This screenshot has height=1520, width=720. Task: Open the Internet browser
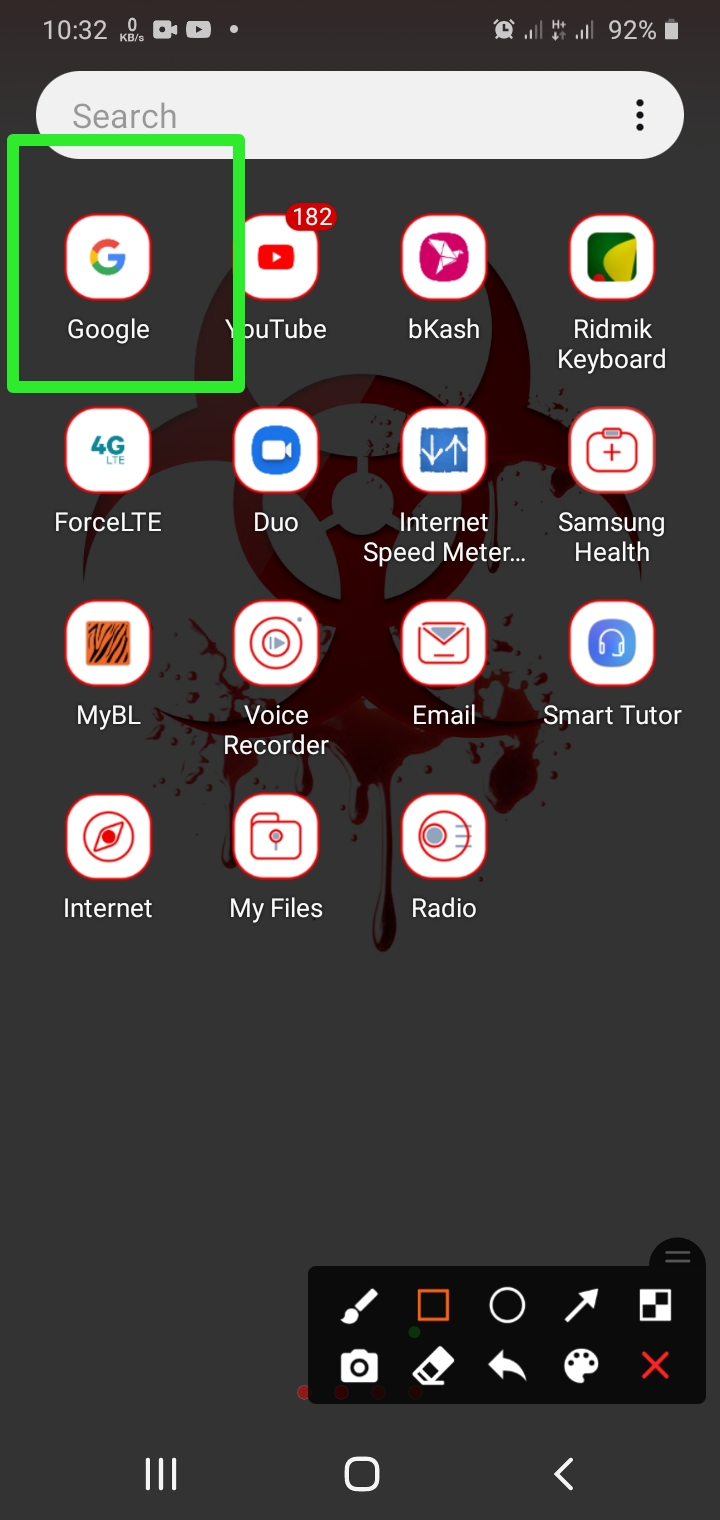click(x=108, y=837)
